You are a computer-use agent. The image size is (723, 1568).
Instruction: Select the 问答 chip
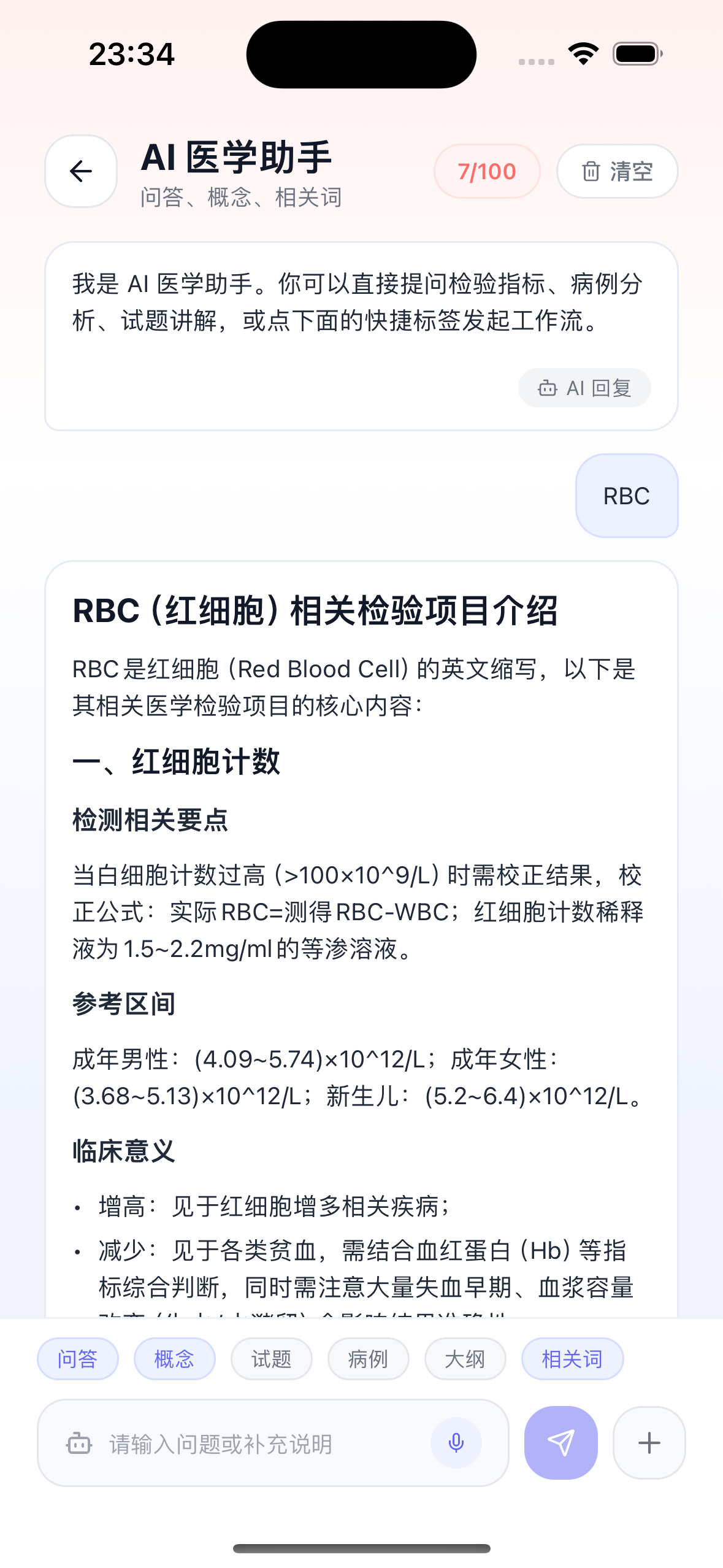[x=78, y=1359]
